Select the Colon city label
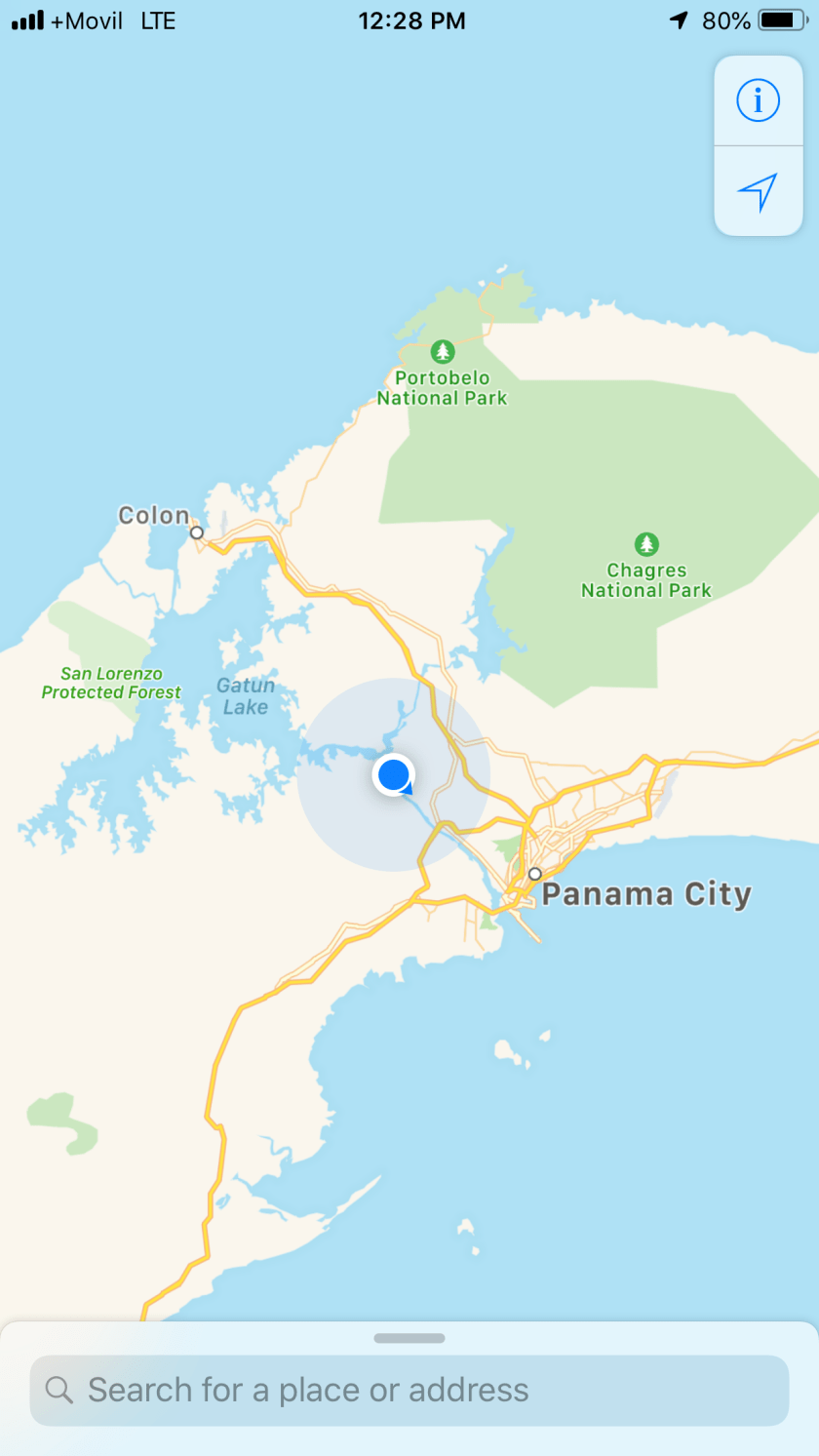This screenshot has width=819, height=1456. click(154, 515)
